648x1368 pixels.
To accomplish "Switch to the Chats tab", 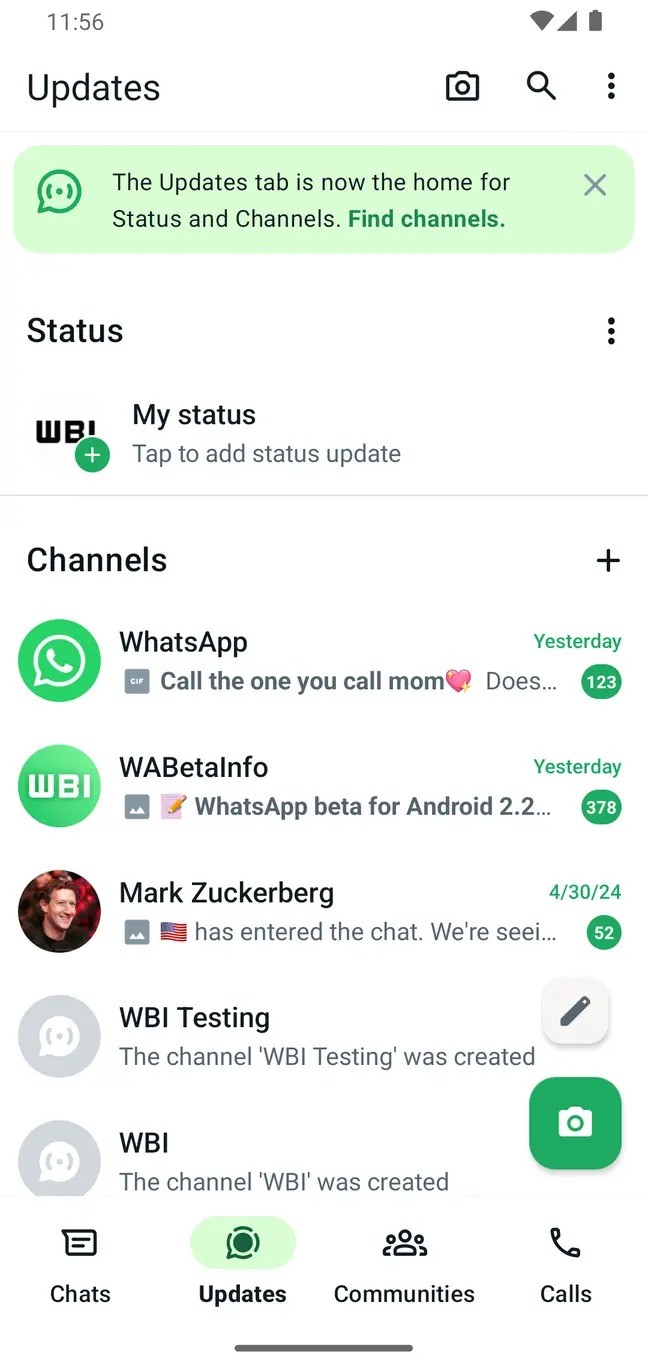I will click(80, 1266).
